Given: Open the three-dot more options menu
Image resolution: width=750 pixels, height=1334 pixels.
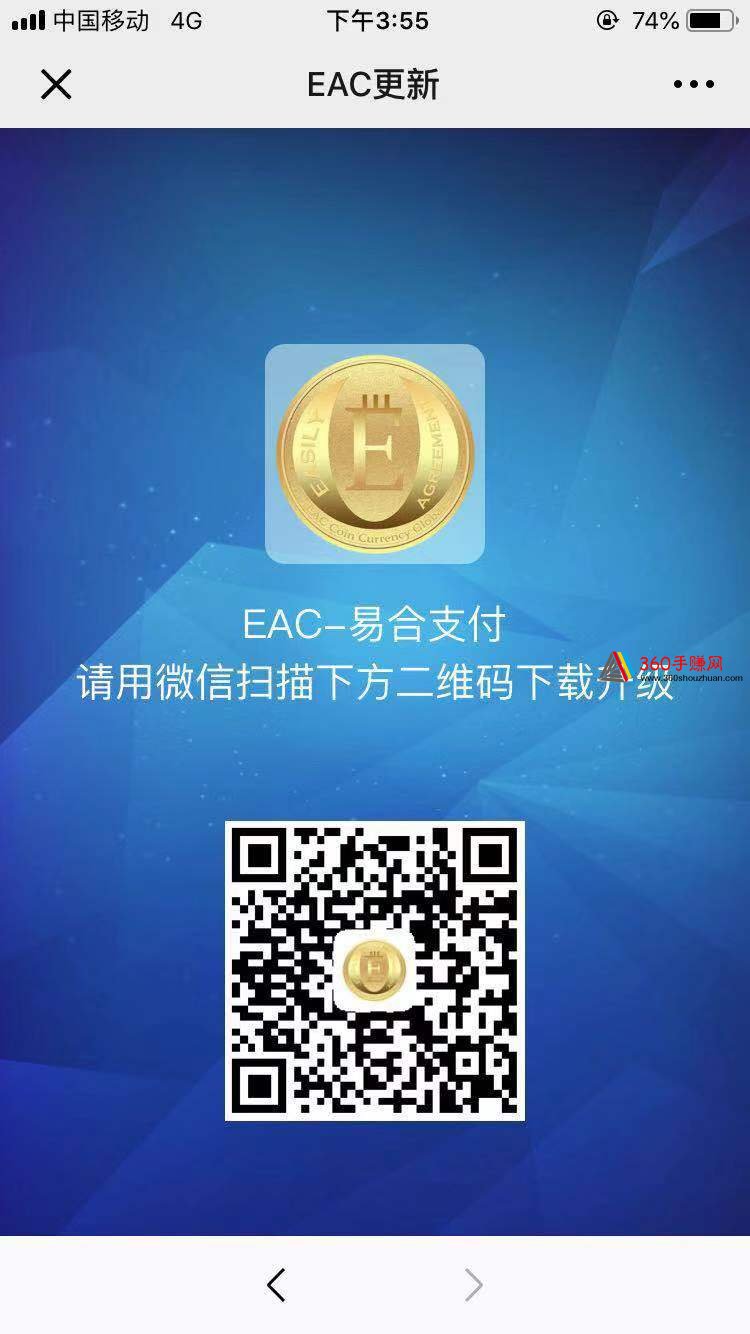Looking at the screenshot, I should [693, 85].
